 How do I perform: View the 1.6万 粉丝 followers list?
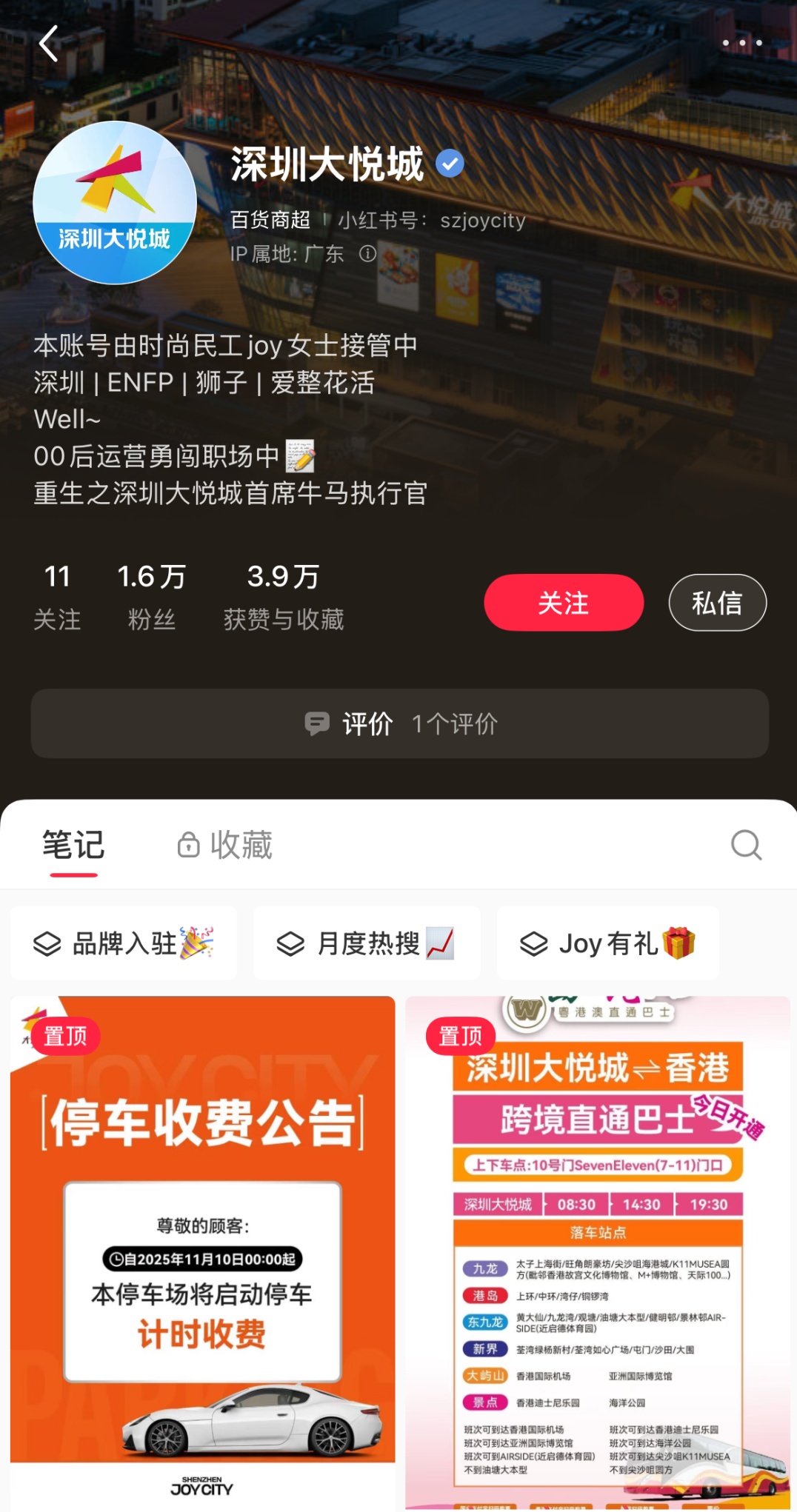click(151, 596)
